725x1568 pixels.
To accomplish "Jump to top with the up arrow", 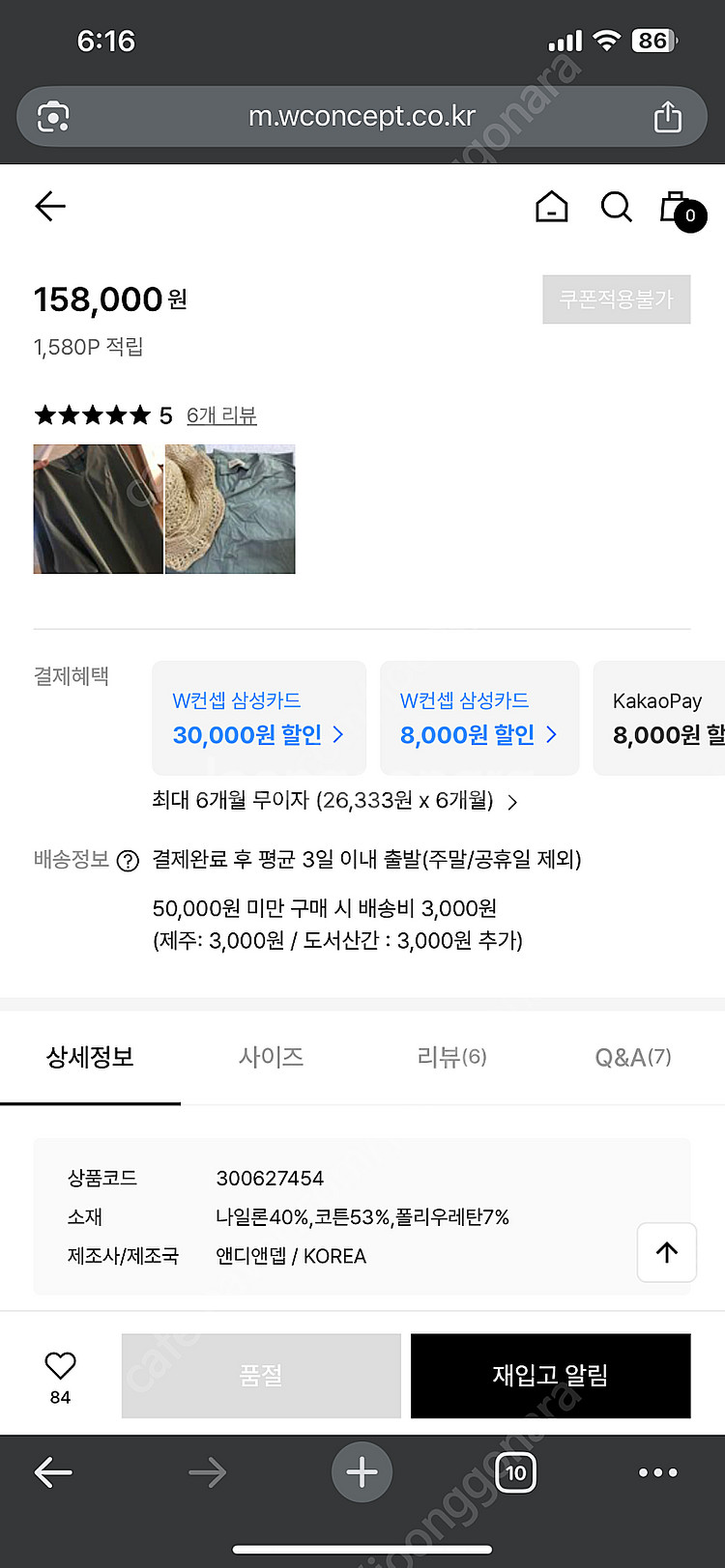I will [667, 1252].
